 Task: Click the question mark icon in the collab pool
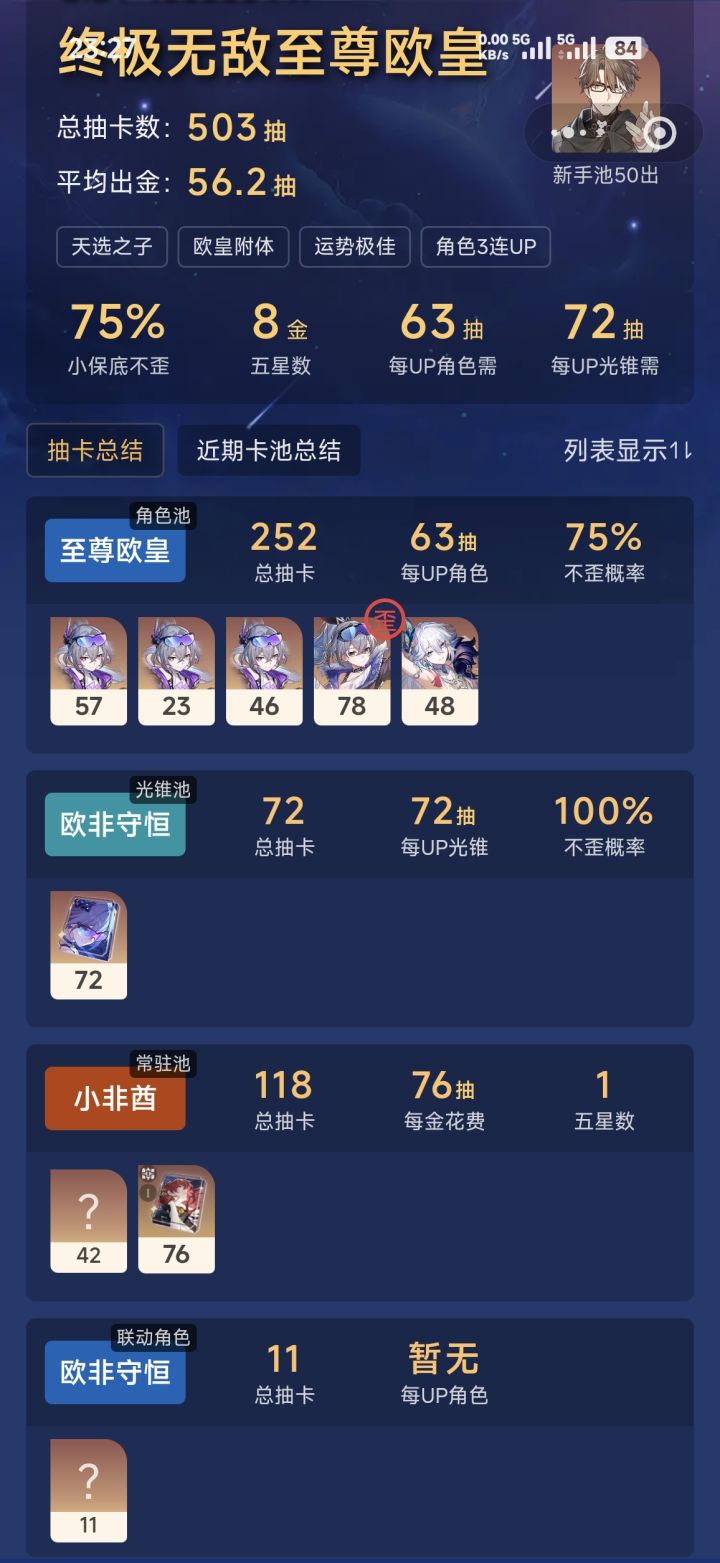tap(88, 1490)
